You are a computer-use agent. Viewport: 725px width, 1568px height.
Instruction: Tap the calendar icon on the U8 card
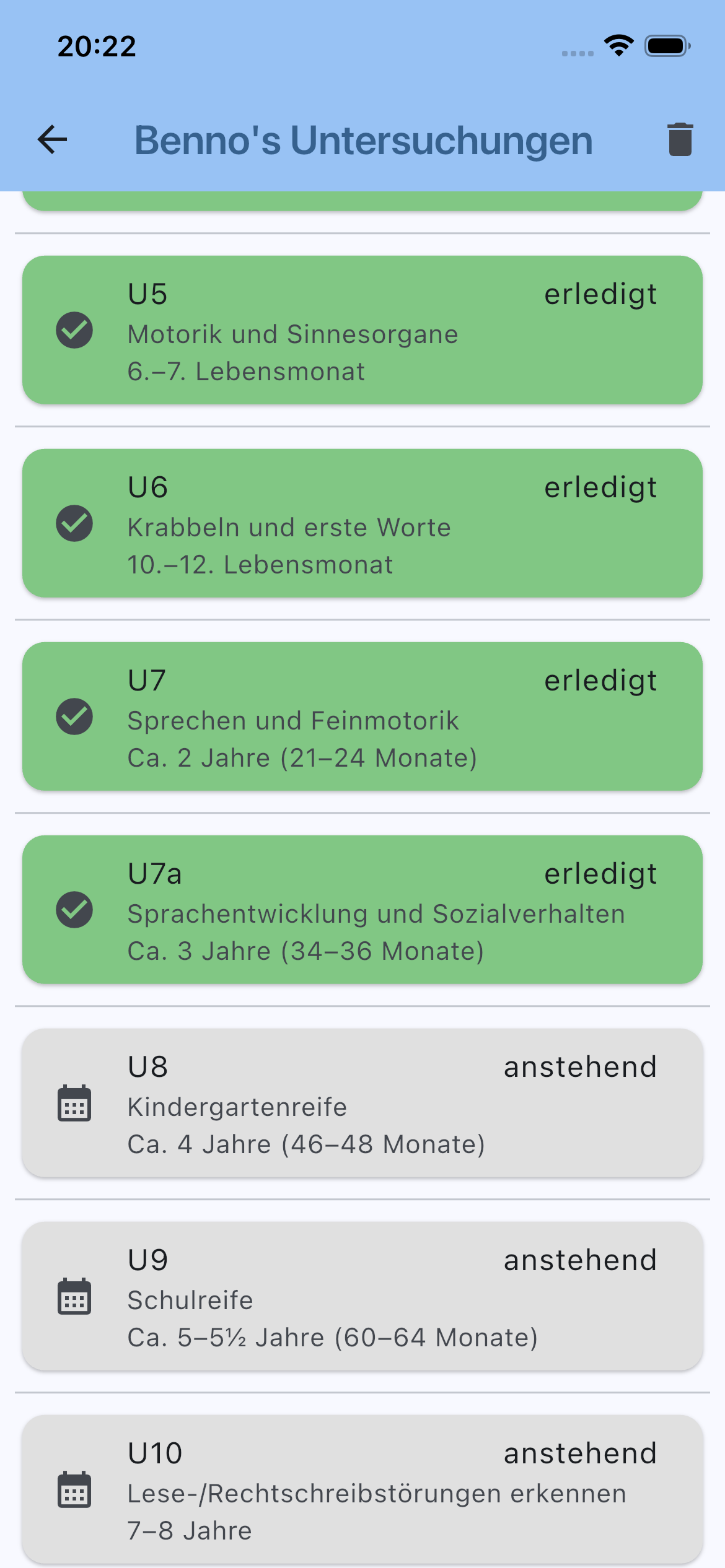click(74, 1104)
